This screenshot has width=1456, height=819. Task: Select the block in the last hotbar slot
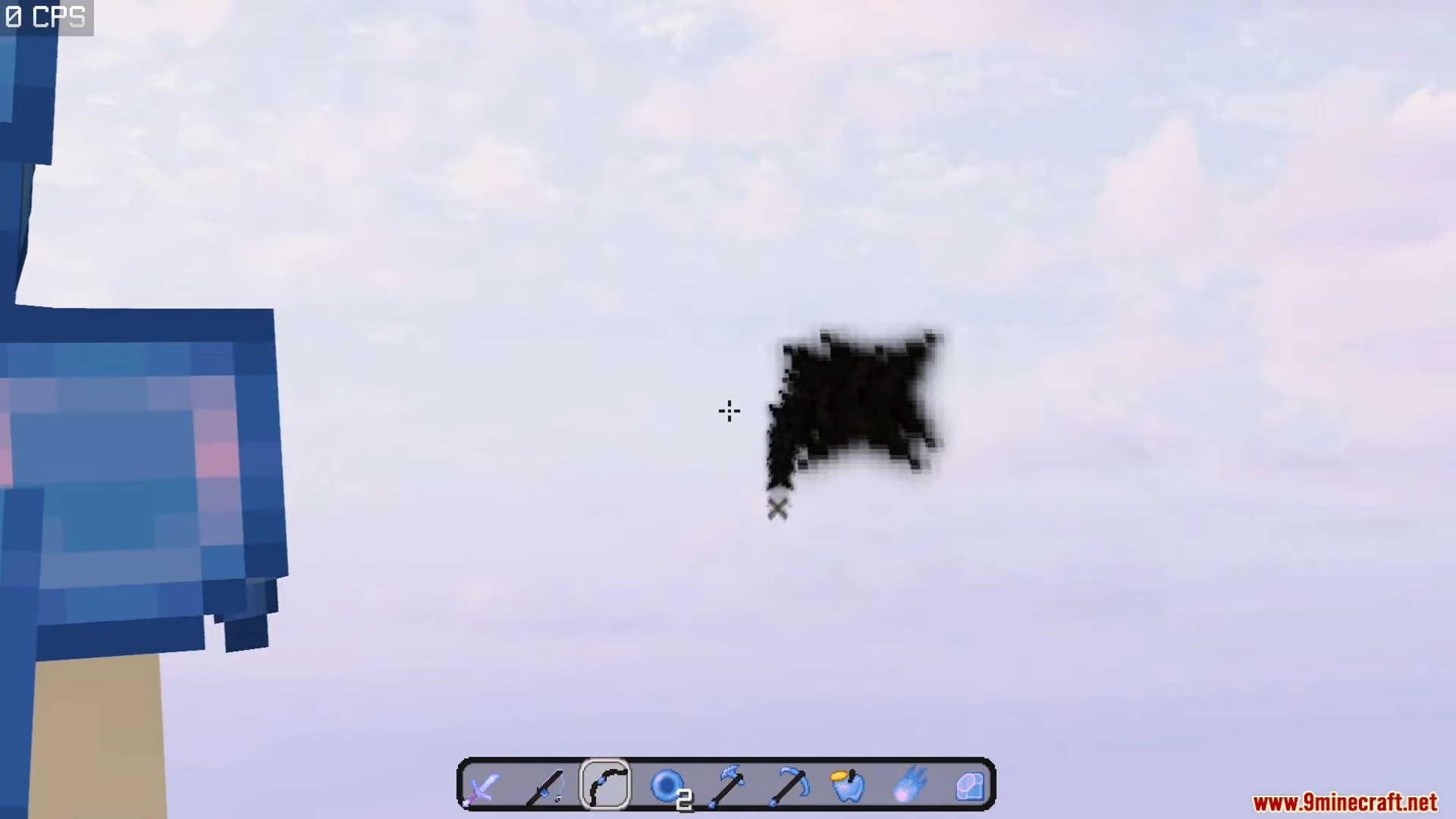tap(970, 786)
